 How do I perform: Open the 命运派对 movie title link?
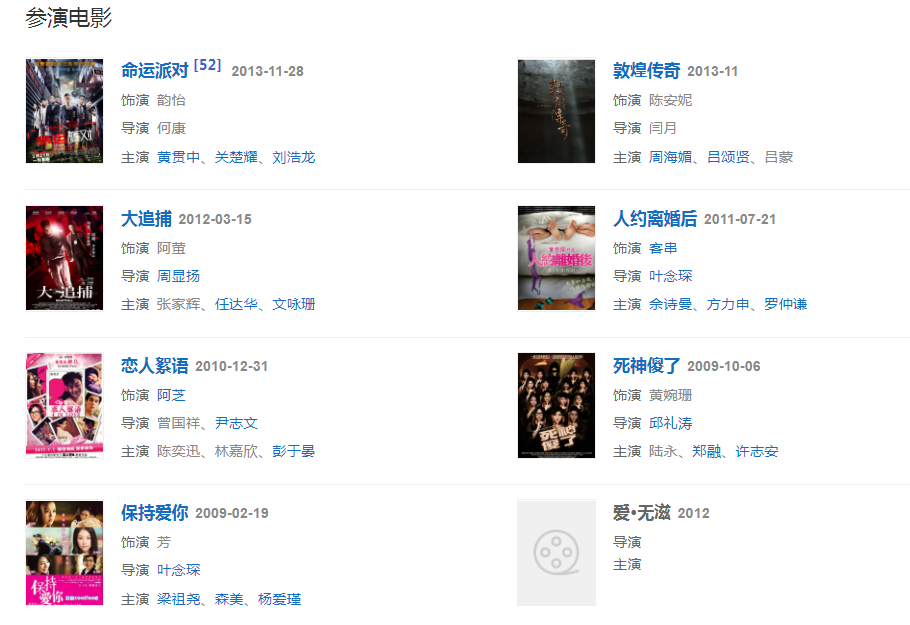click(154, 71)
